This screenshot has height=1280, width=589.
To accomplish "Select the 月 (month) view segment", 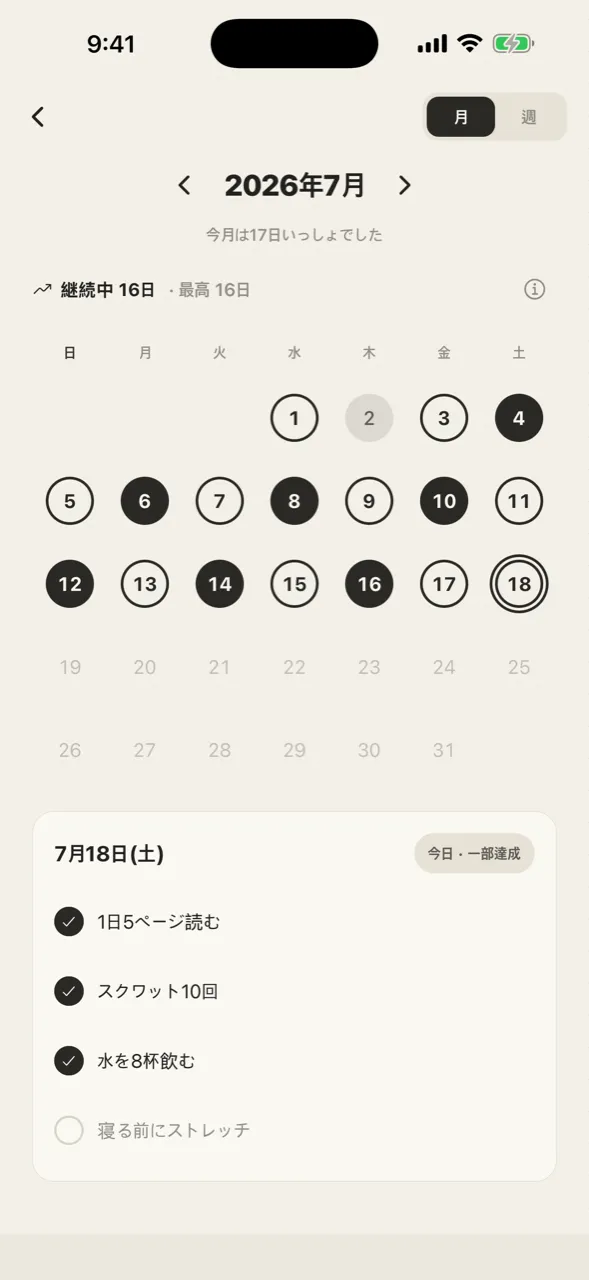I will click(461, 117).
